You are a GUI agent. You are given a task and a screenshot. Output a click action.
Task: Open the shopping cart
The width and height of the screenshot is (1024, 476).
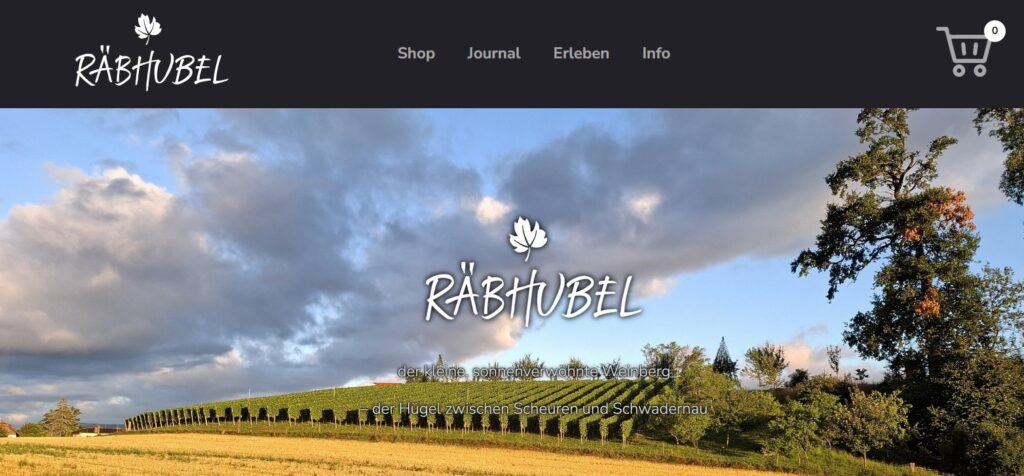click(x=967, y=51)
